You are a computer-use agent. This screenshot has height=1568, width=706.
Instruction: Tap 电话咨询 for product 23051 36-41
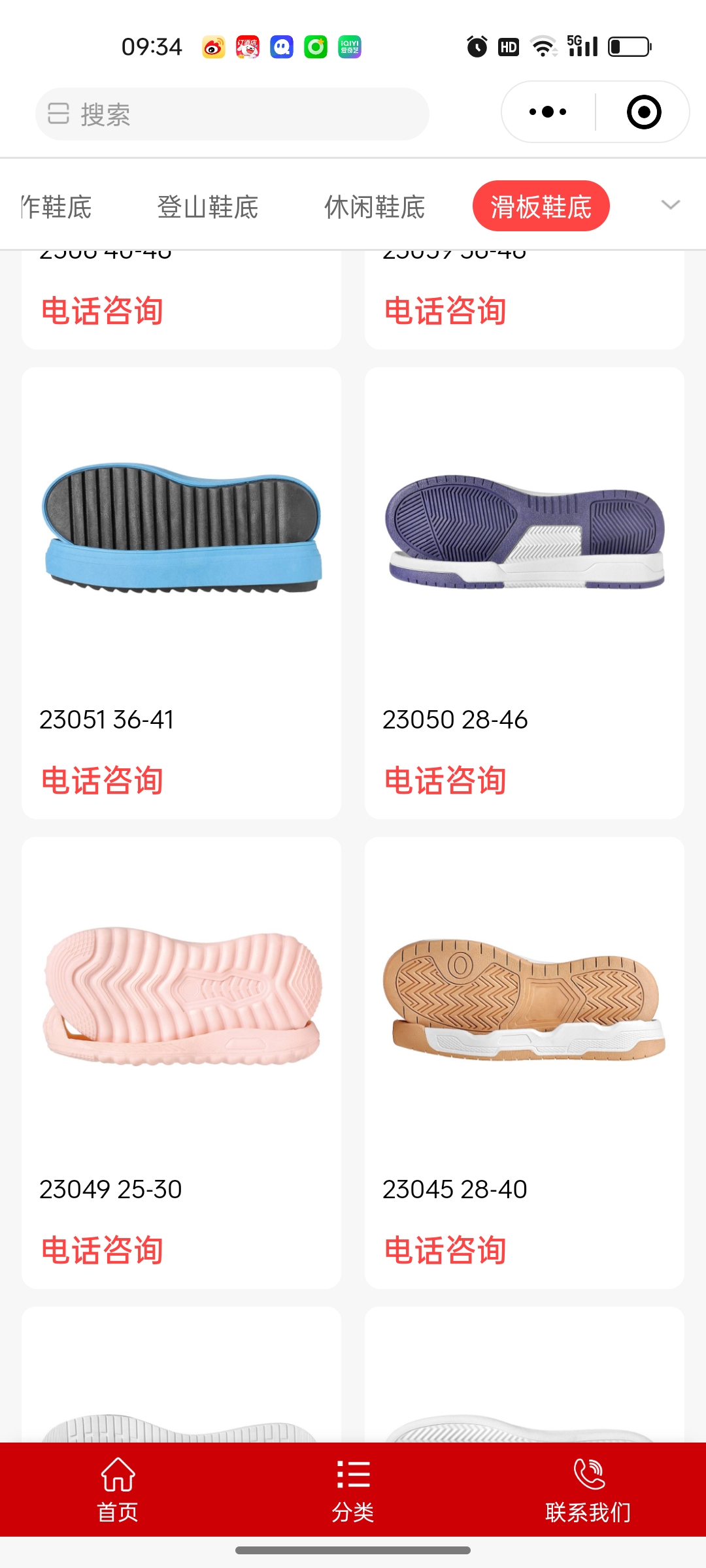click(102, 781)
